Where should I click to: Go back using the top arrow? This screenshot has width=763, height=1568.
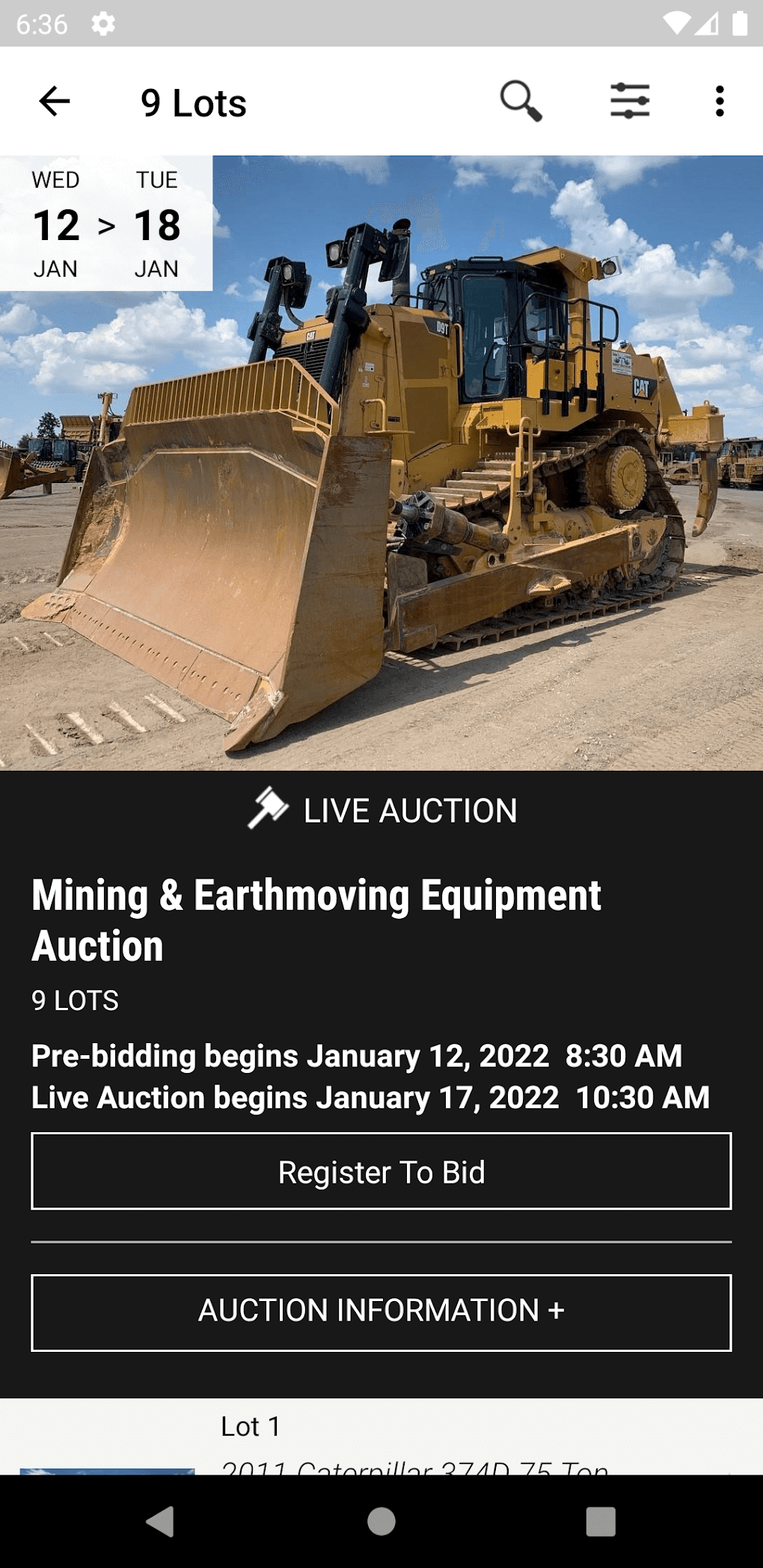[55, 102]
